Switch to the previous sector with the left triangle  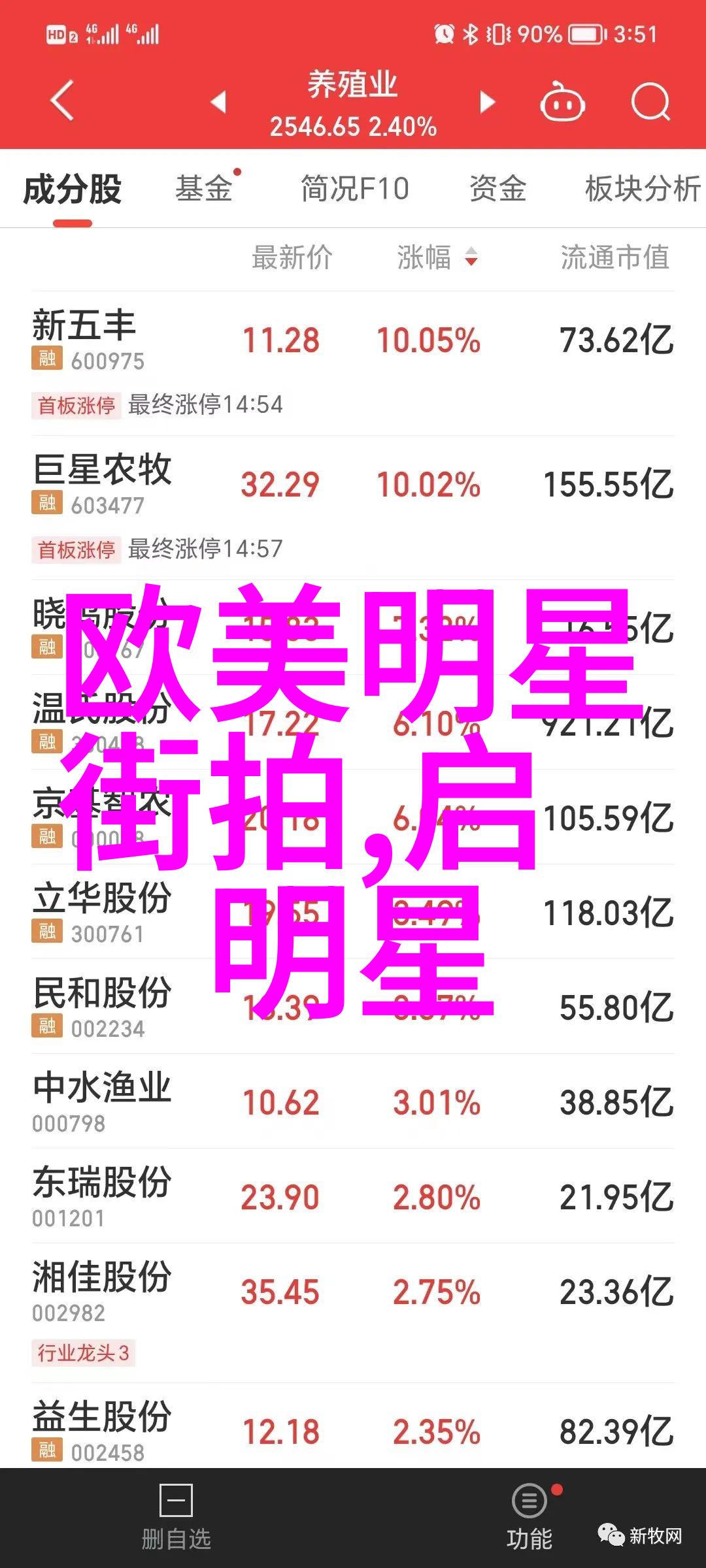[x=218, y=102]
